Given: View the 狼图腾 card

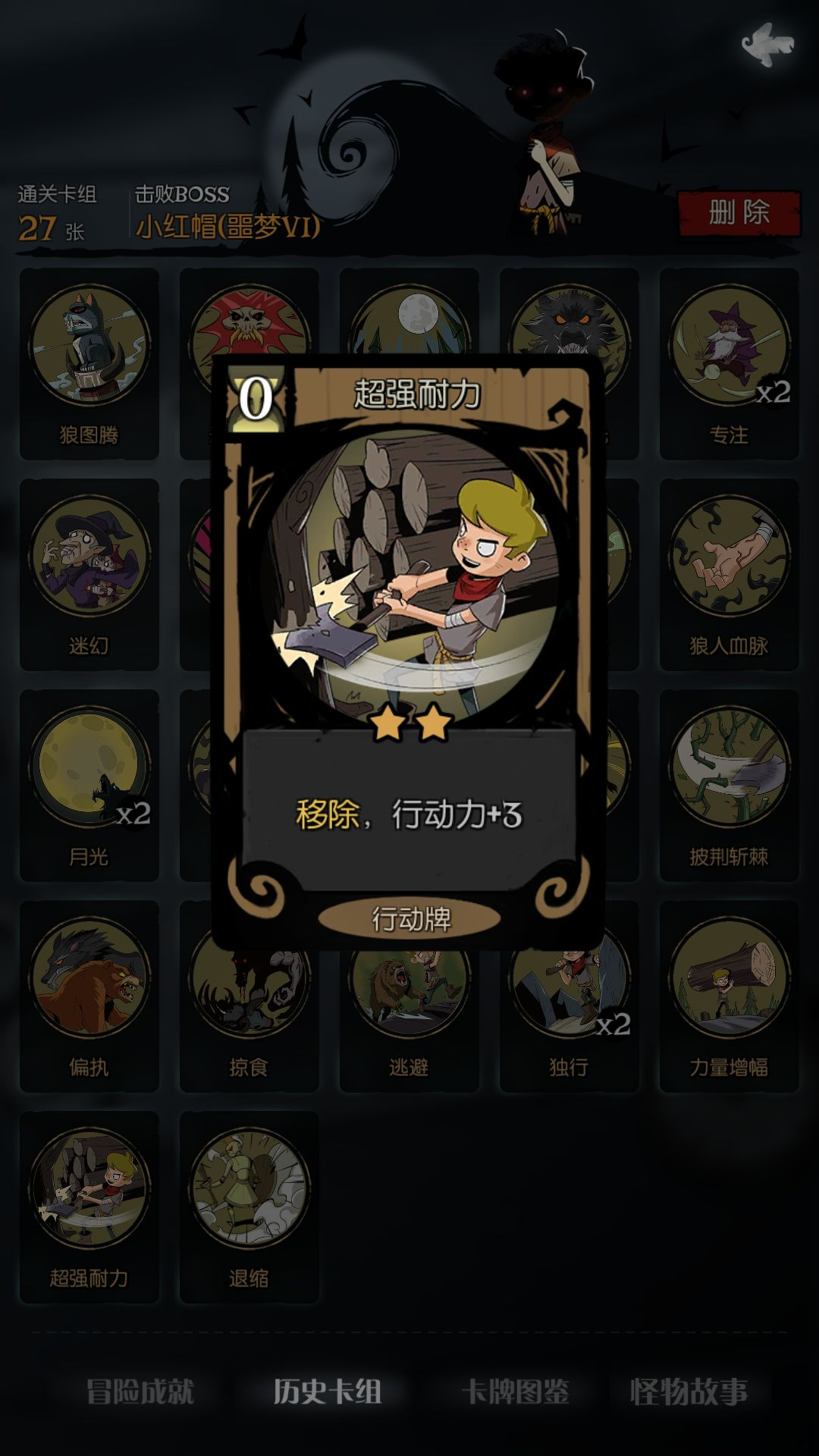Looking at the screenshot, I should [89, 364].
